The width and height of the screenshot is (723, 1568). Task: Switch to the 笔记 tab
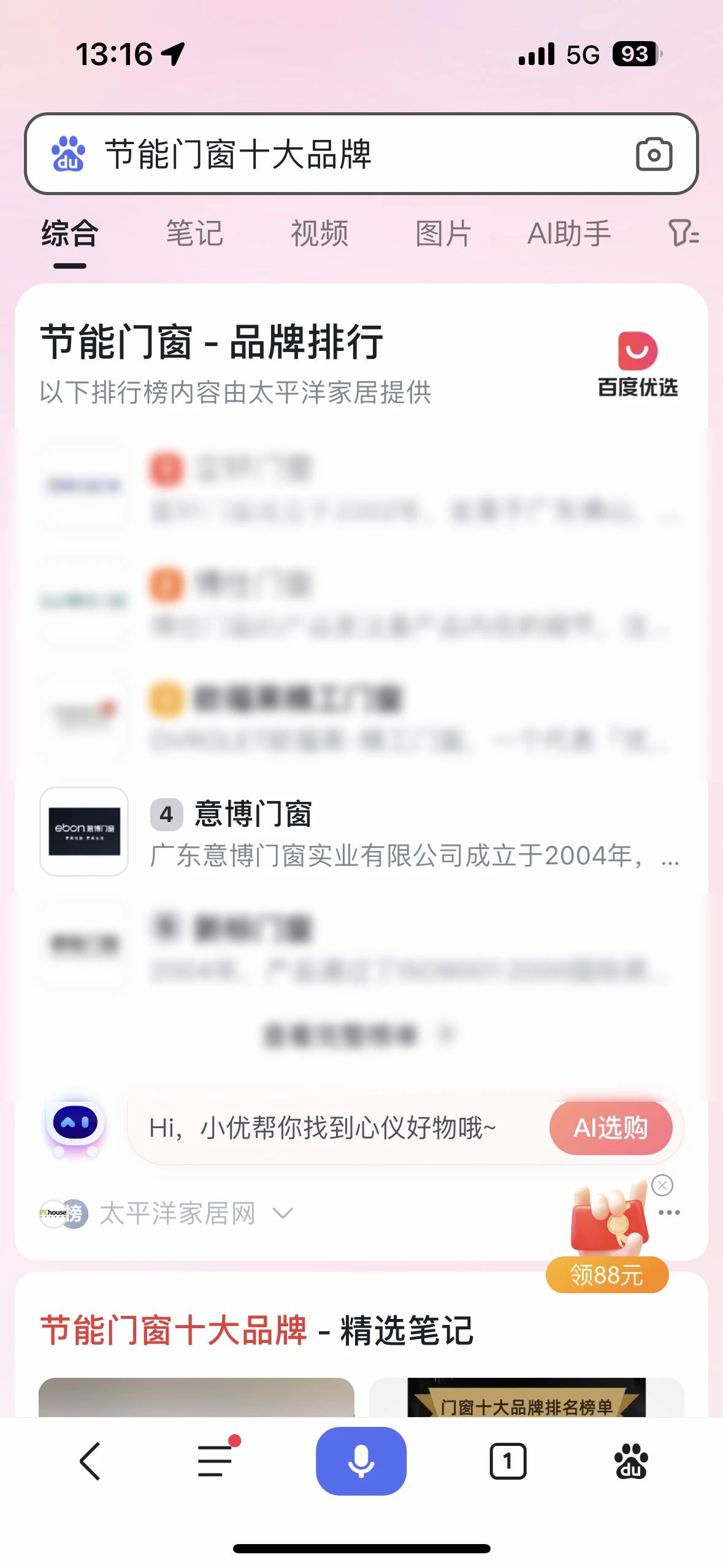(x=194, y=234)
